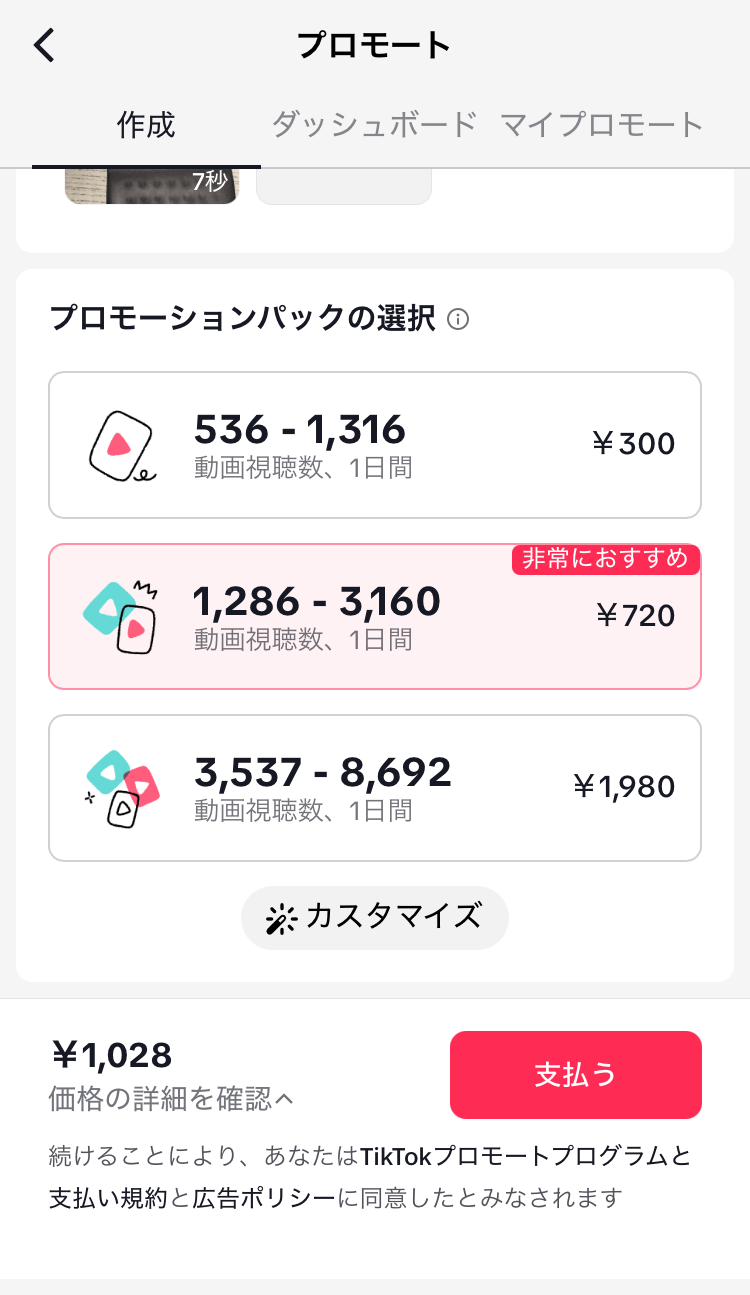750x1295 pixels.
Task: Select the recommended ¥720 pack
Action: [375, 617]
